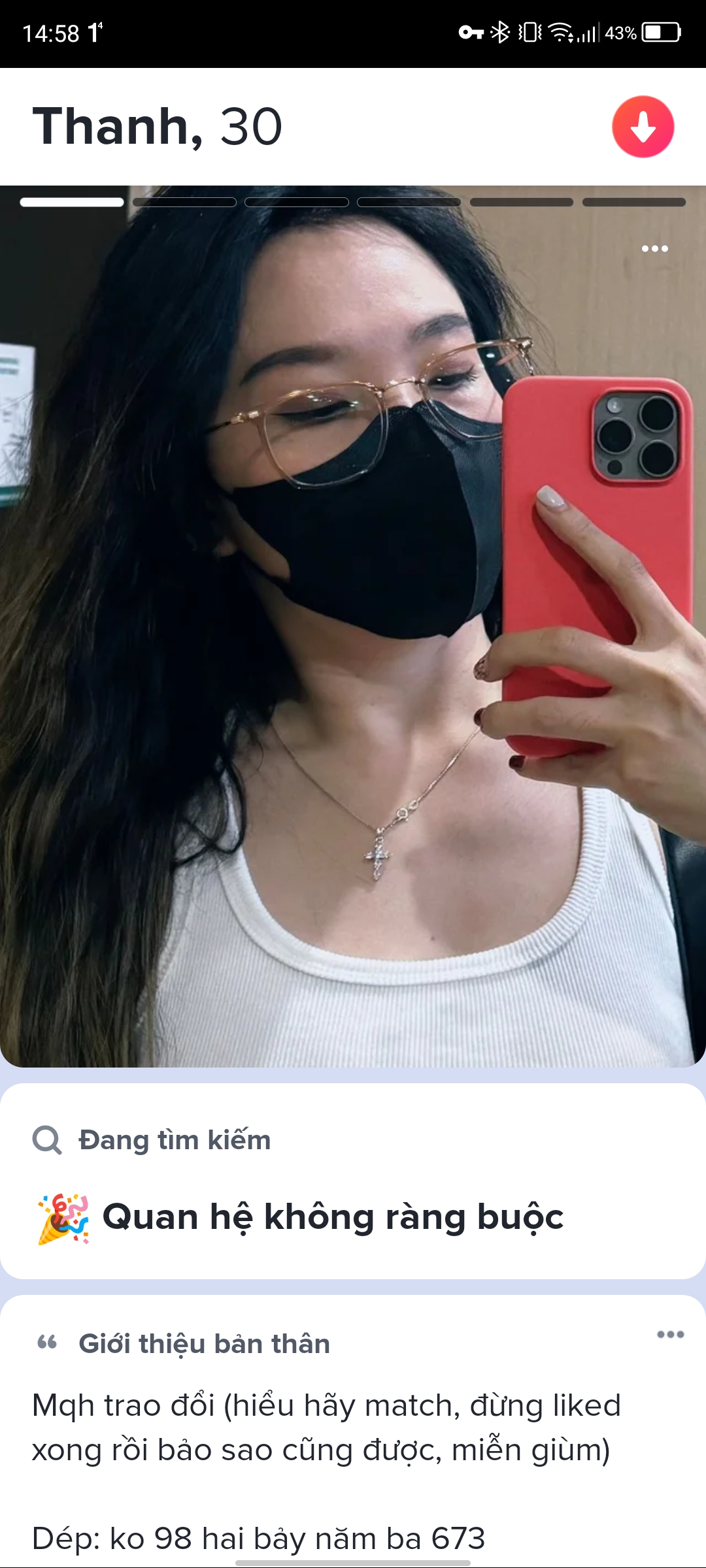The height and width of the screenshot is (1568, 706).
Task: Select the third photo indicator bar
Action: pyautogui.click(x=297, y=203)
